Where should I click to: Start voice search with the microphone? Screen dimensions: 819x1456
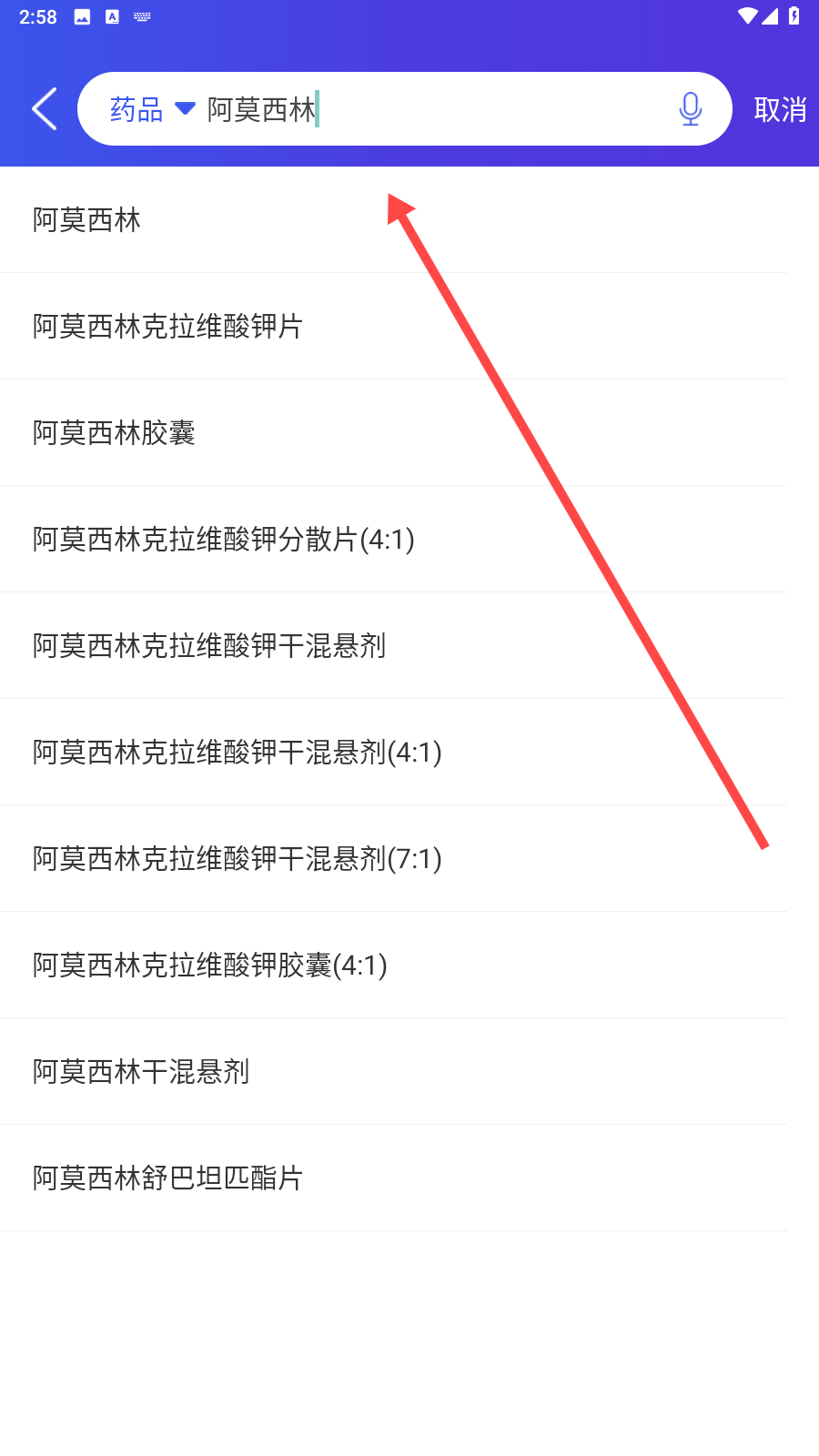[x=691, y=109]
